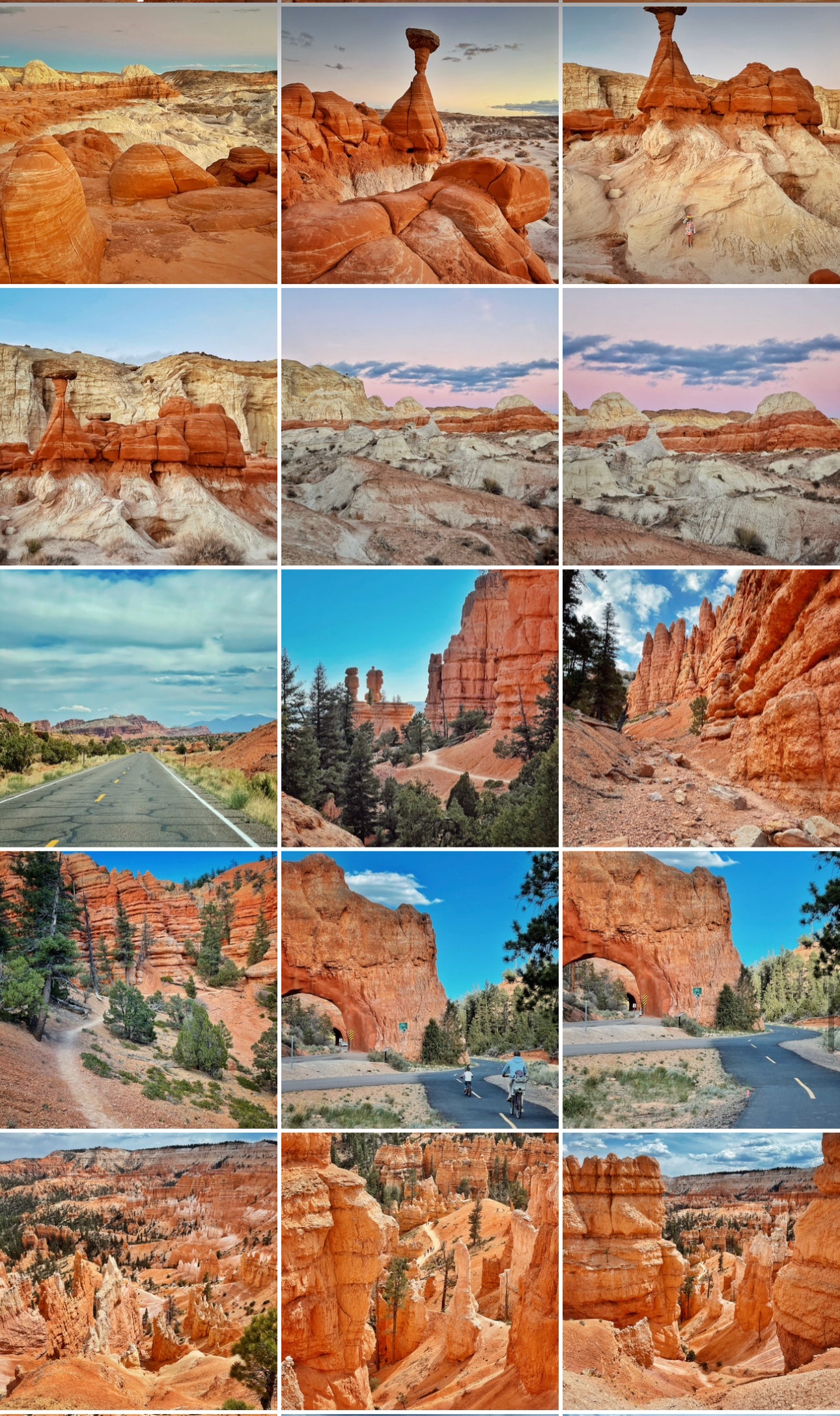Open hoodoo photo with tall orange column
840x1416 pixels.
419,1271
